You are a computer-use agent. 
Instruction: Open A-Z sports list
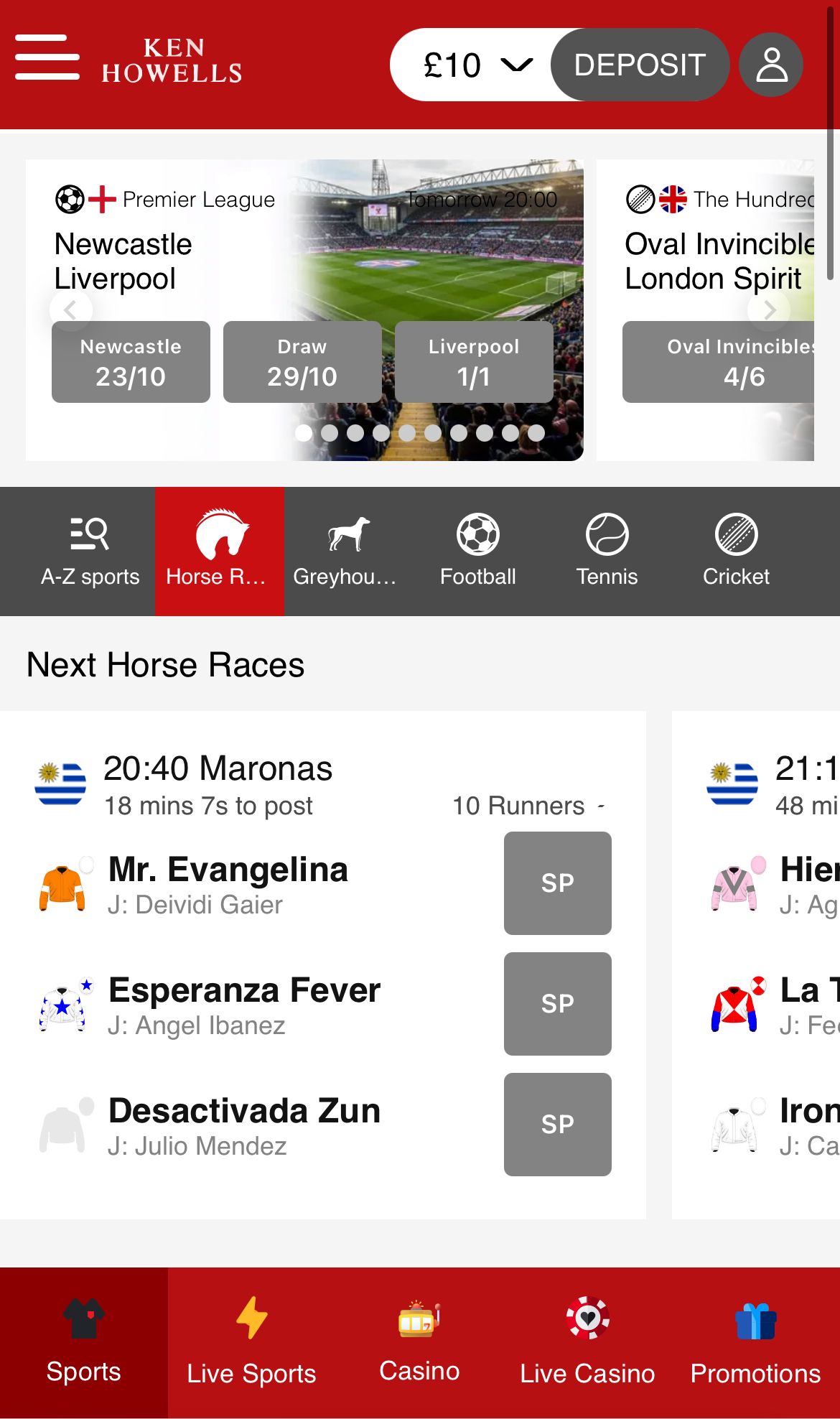click(90, 552)
